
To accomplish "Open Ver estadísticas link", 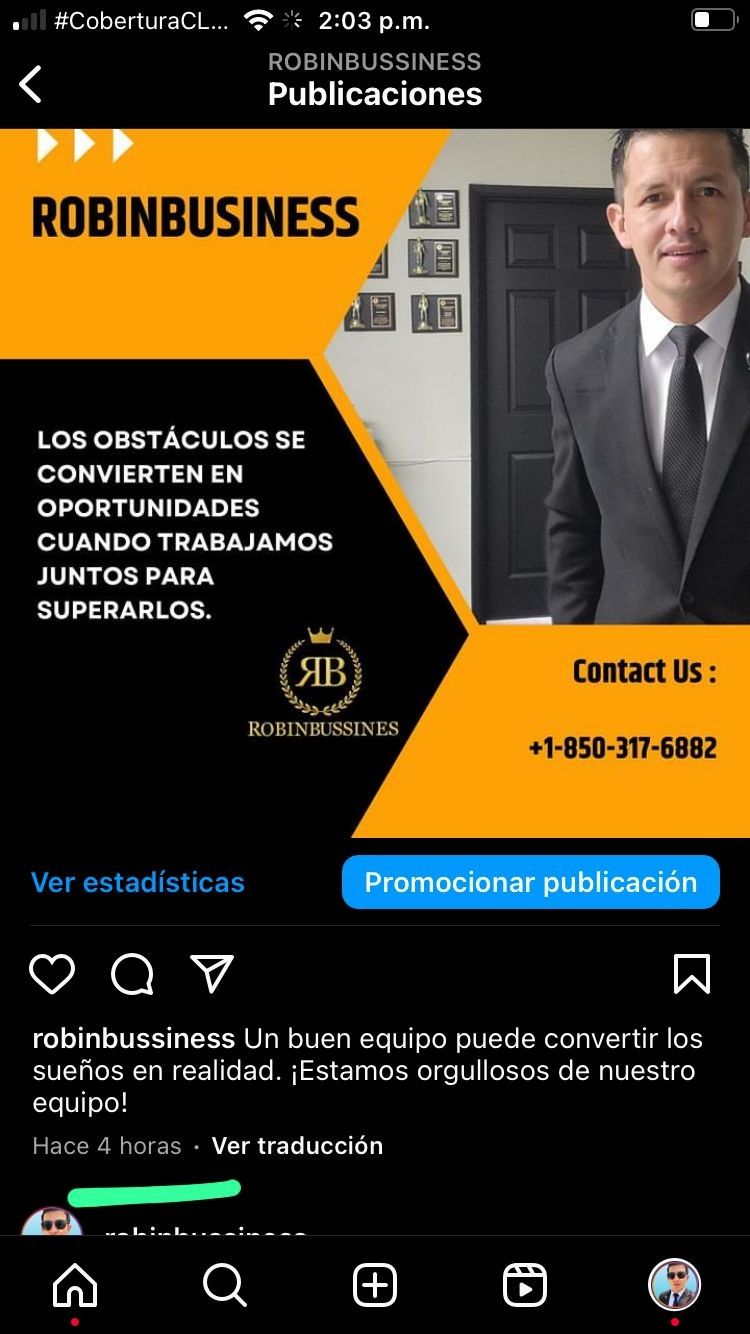I will 138,882.
